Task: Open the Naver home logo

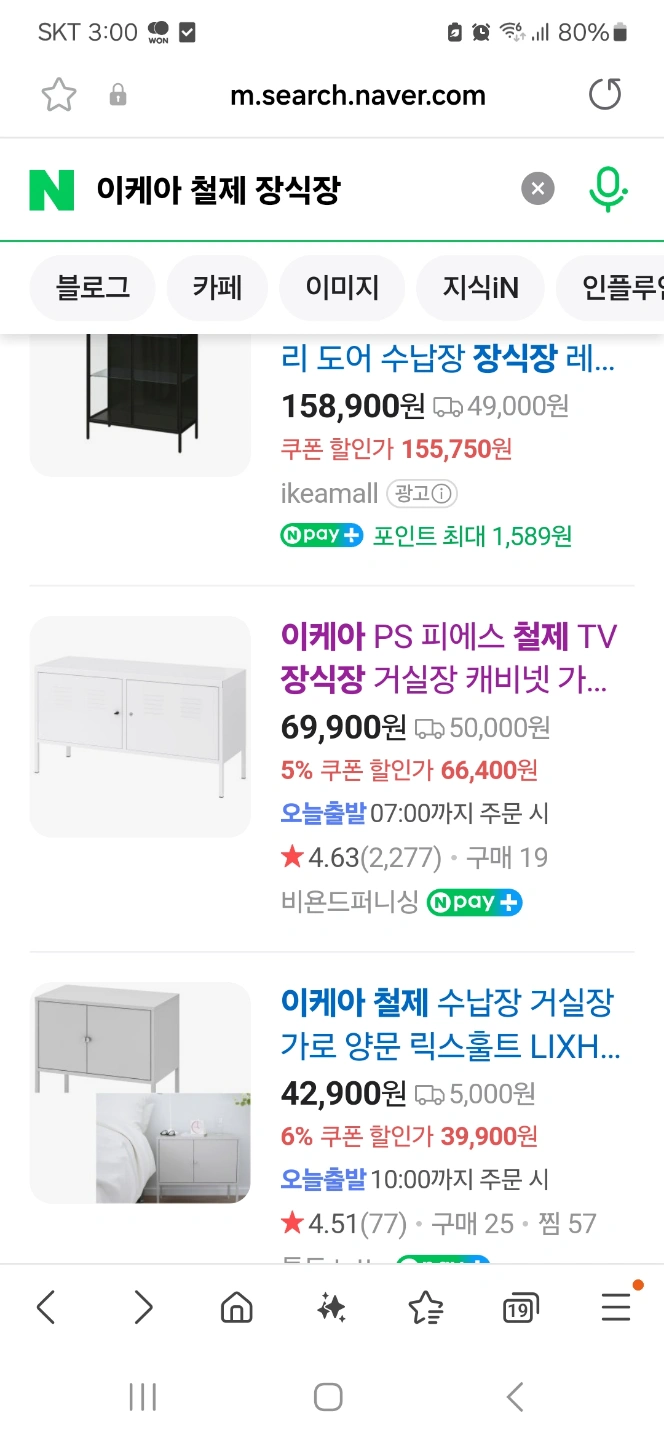Action: click(52, 189)
